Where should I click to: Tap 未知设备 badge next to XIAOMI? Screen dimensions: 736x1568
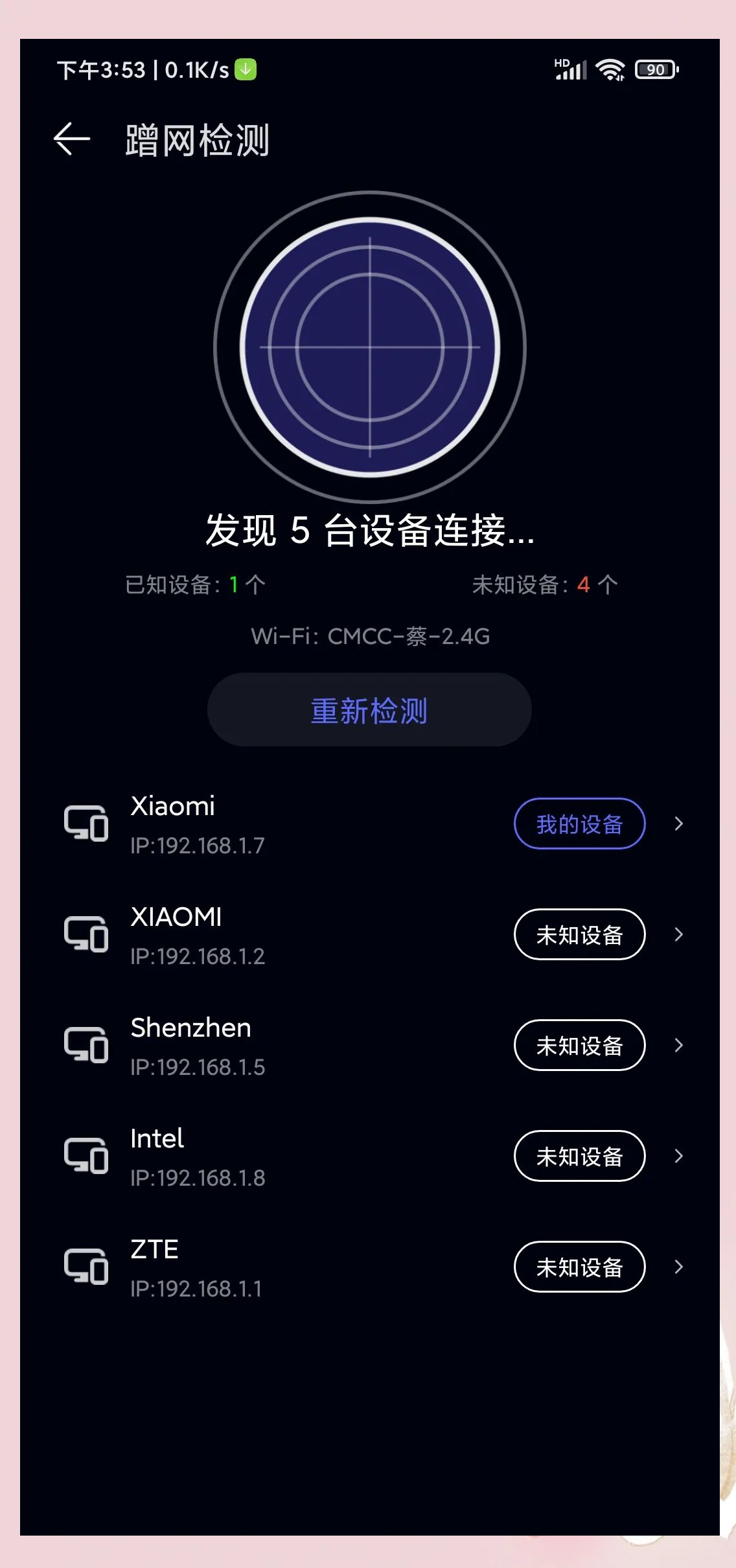(579, 934)
